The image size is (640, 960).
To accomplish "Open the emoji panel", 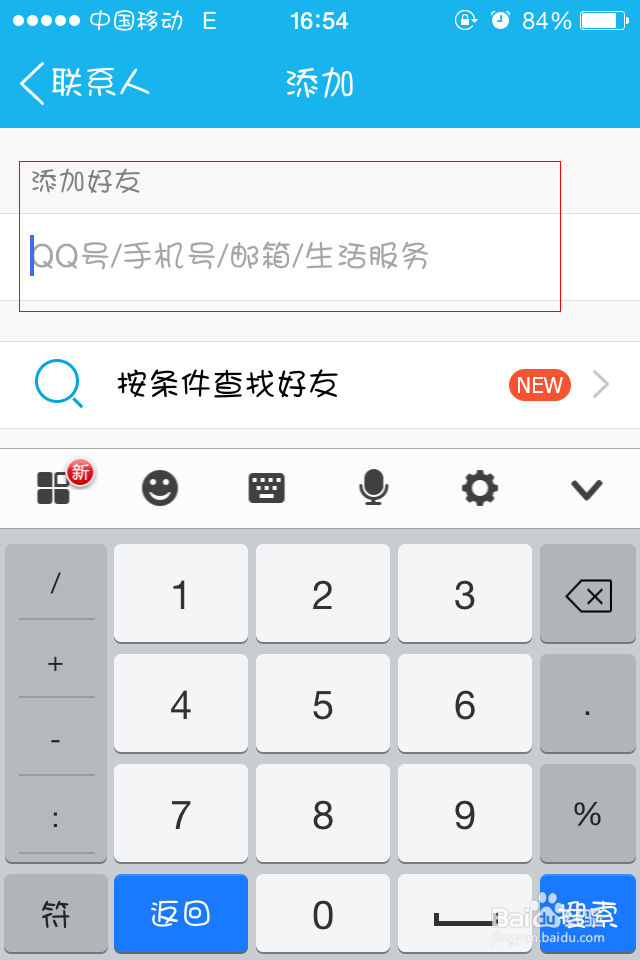I will coord(160,488).
